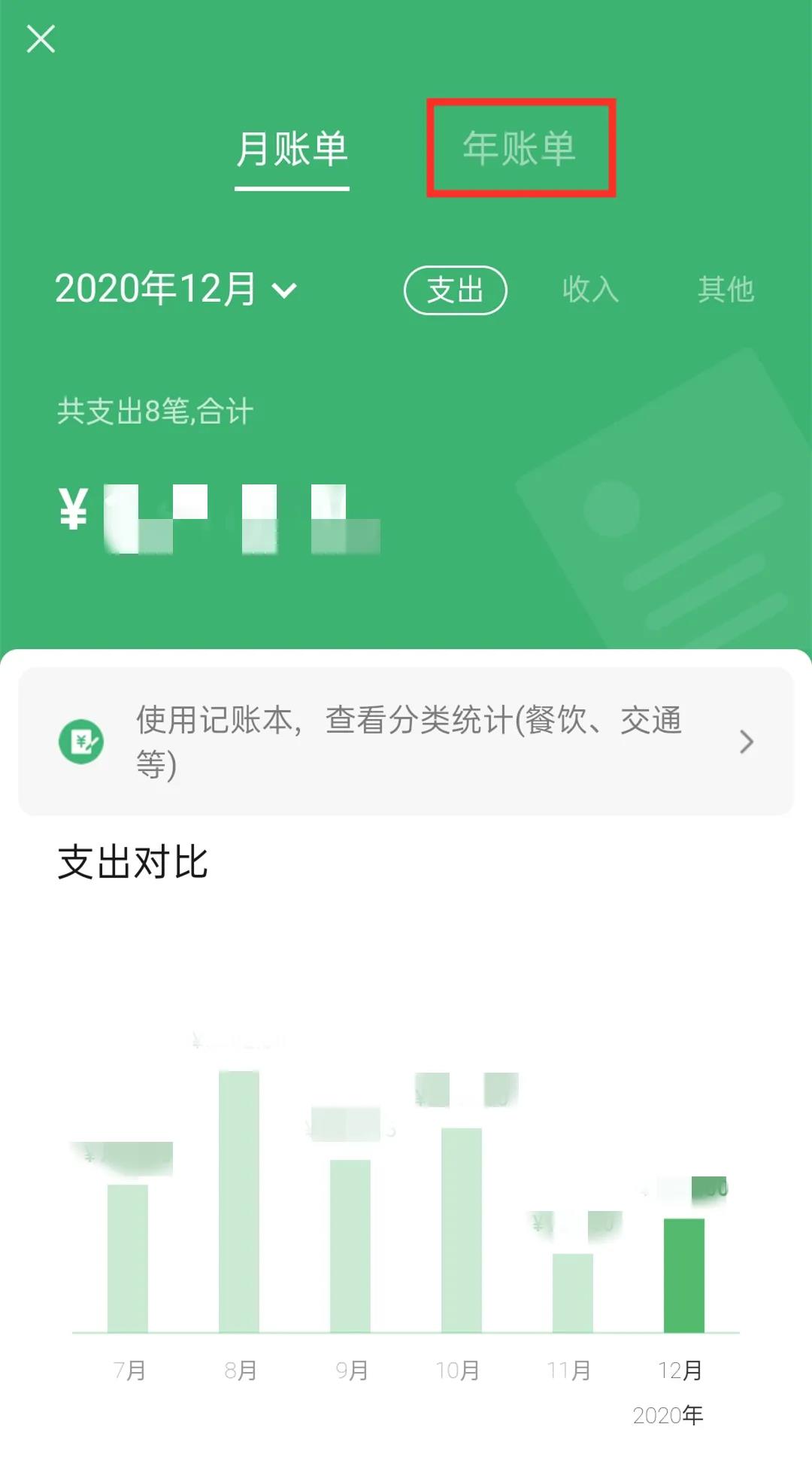Viewport: 812px width, 1463px height.
Task: Open the 使用记账本 category statistics banner
Action: click(x=406, y=742)
